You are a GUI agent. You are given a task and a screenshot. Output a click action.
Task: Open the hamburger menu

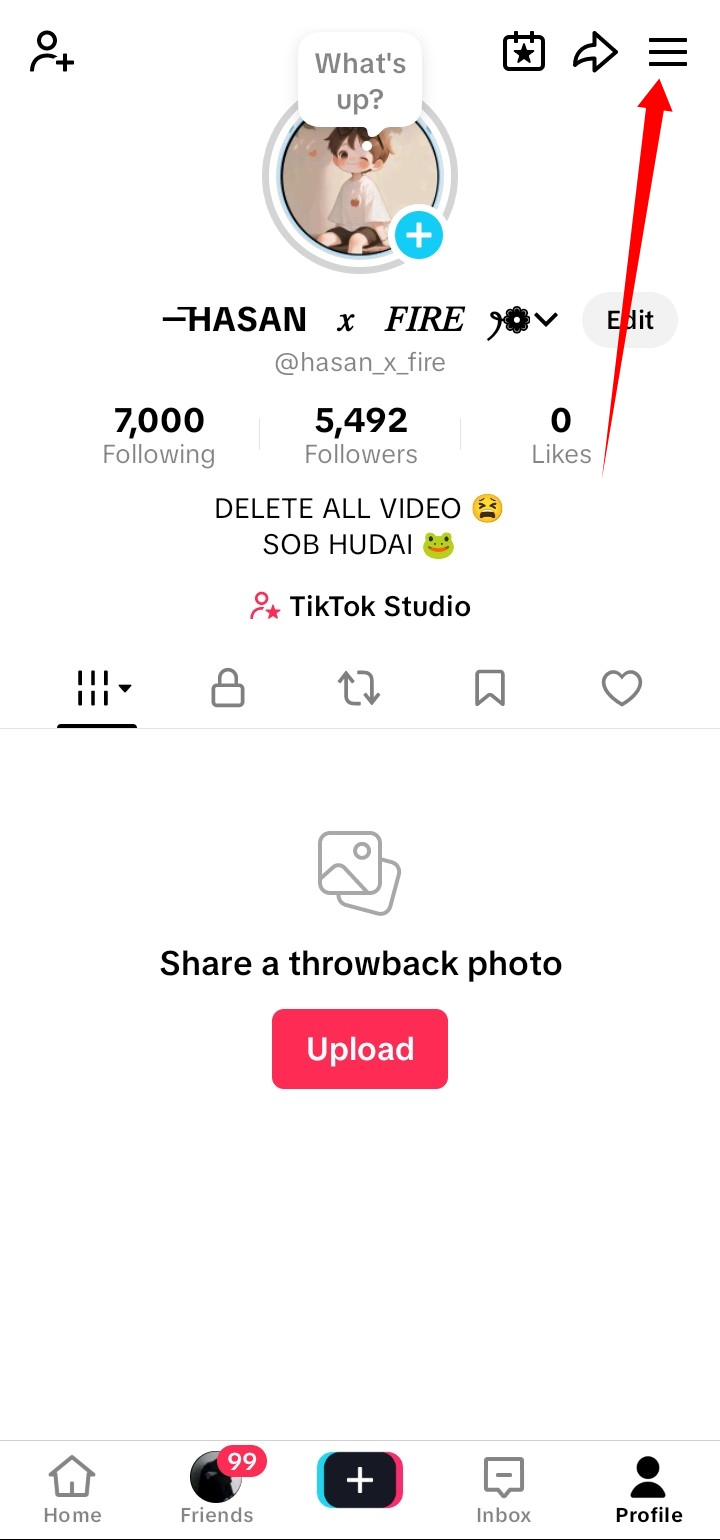pos(668,52)
